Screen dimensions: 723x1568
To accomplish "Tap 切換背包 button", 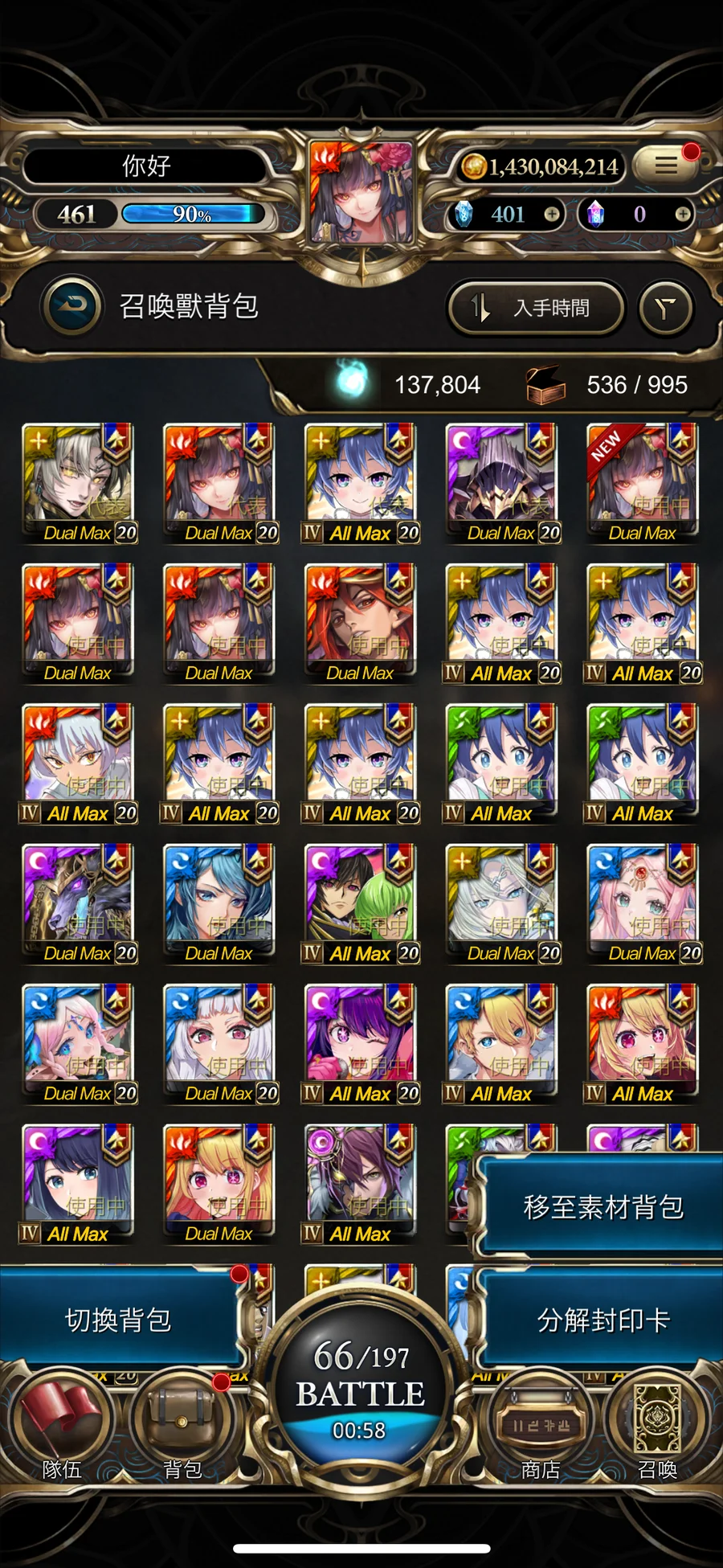I will click(119, 1320).
